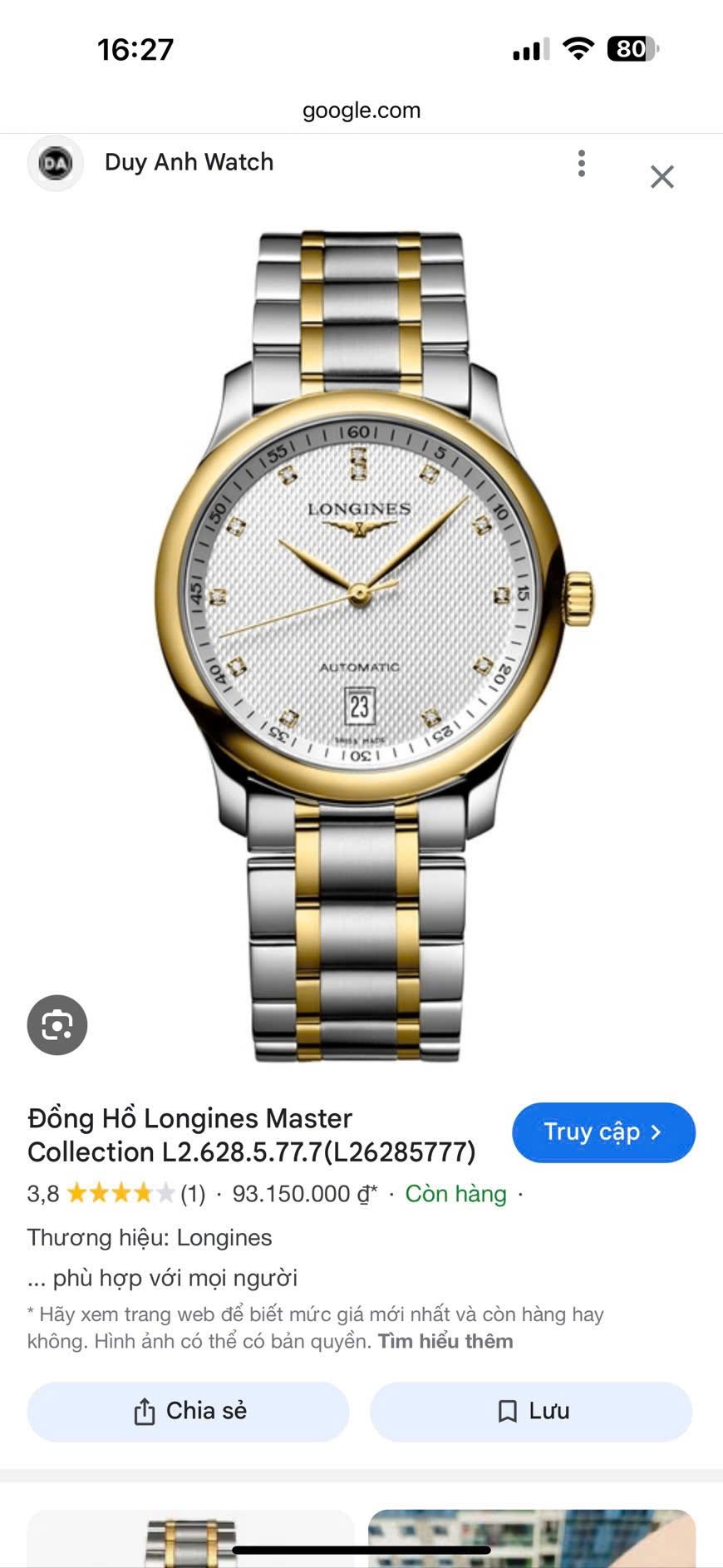Open the Tìm hiểu thêm link
The image size is (723, 1568).
click(445, 1341)
